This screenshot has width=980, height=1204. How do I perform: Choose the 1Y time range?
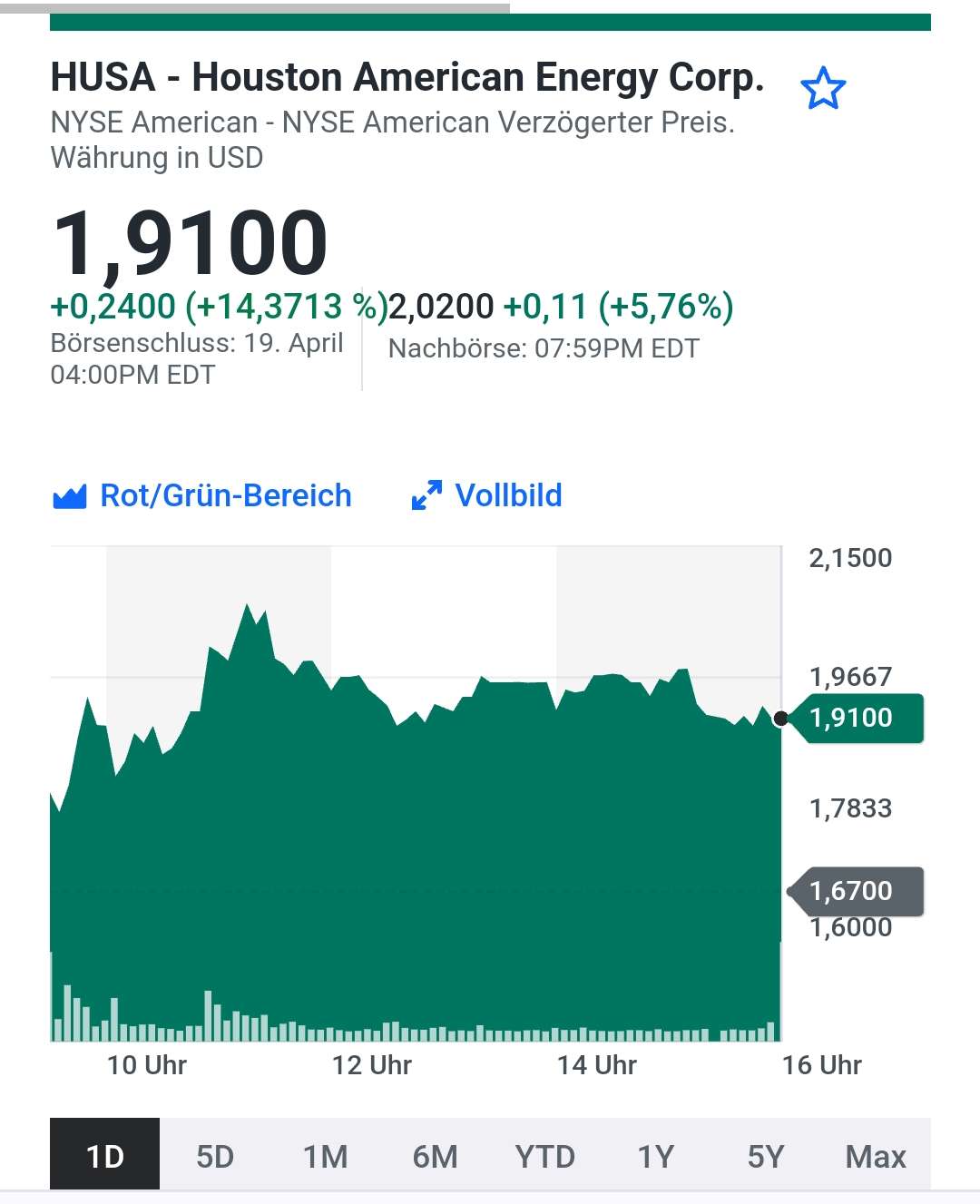[x=655, y=1156]
